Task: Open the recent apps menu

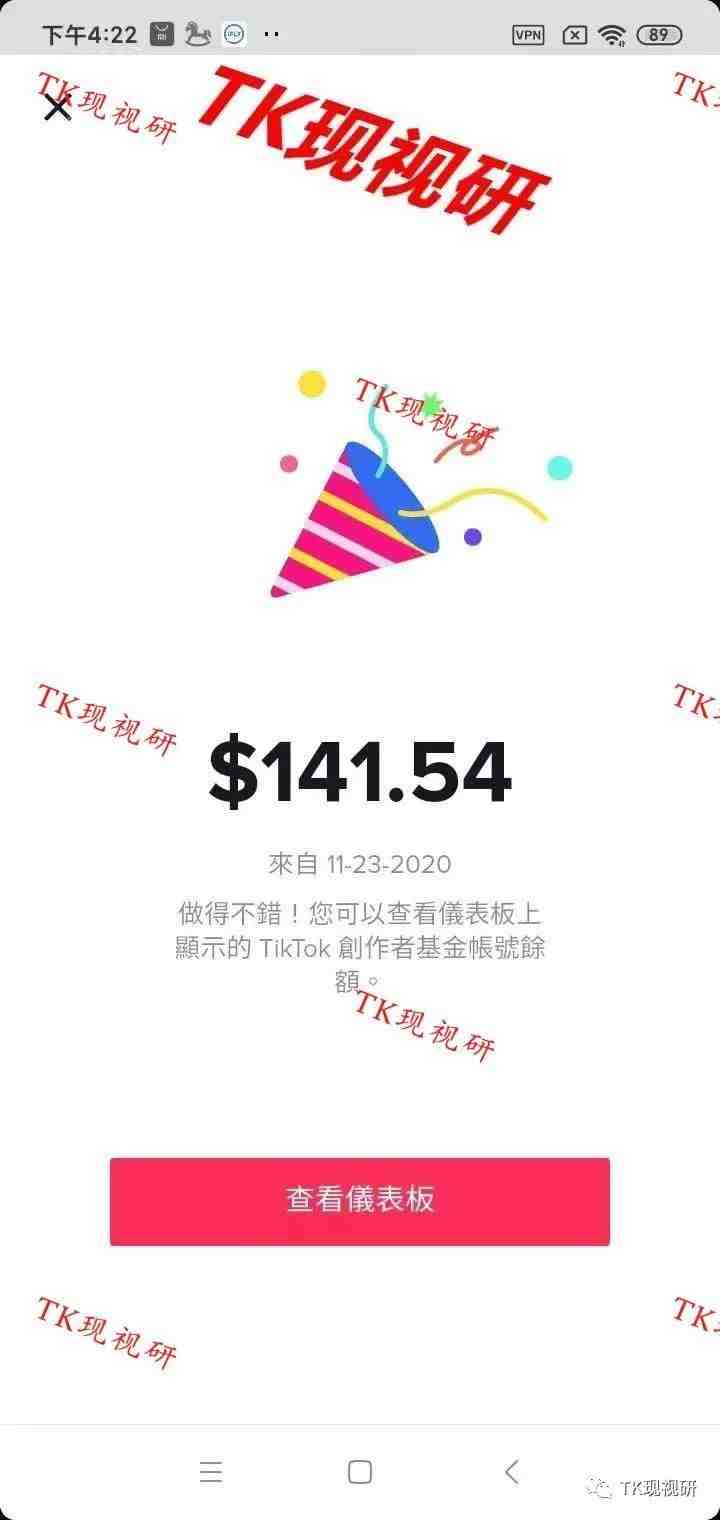Action: click(x=210, y=1471)
